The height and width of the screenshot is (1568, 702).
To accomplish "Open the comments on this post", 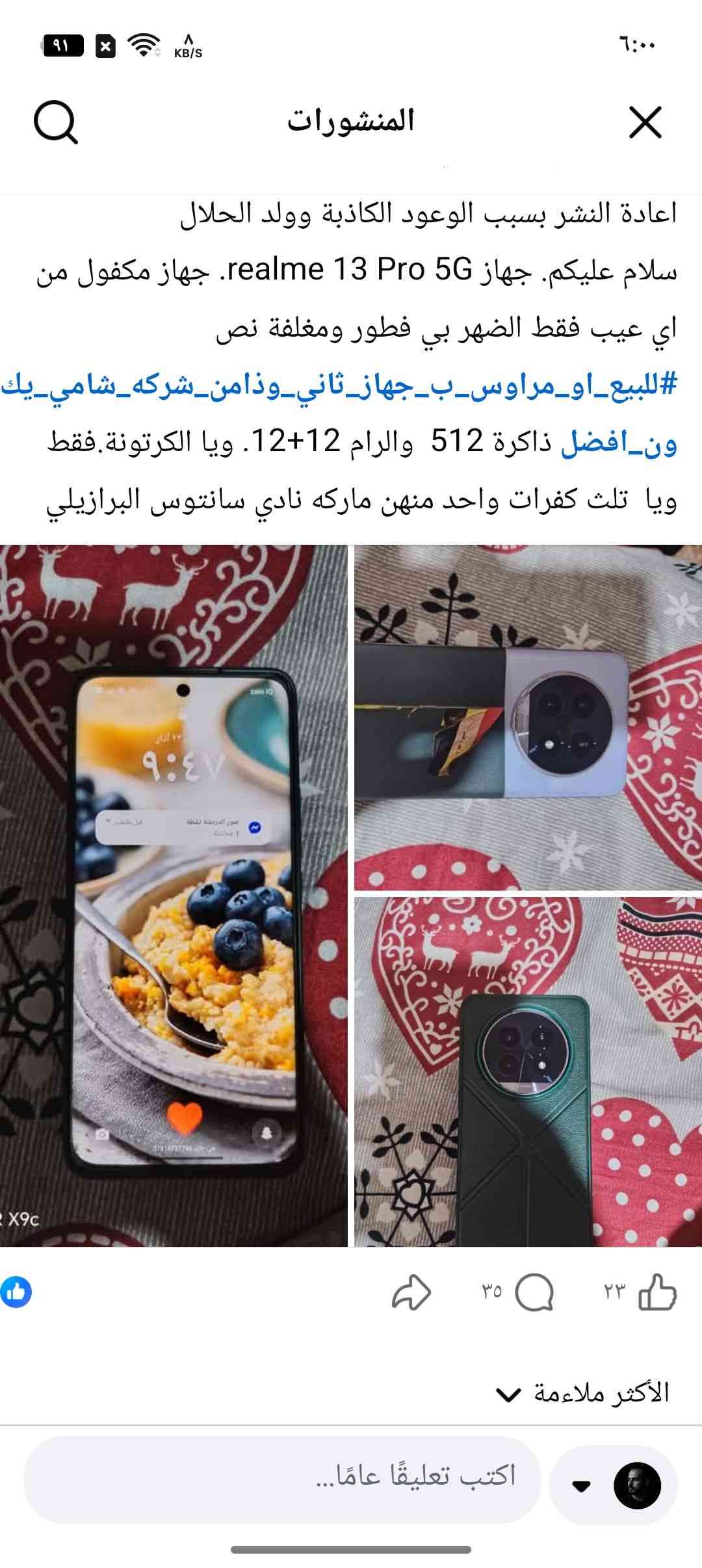I will (534, 1292).
